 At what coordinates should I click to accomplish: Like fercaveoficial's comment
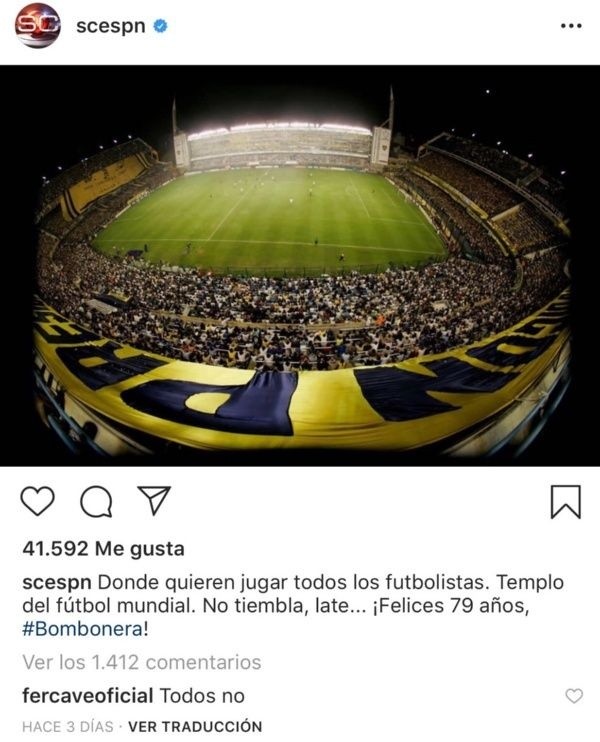pos(574,696)
